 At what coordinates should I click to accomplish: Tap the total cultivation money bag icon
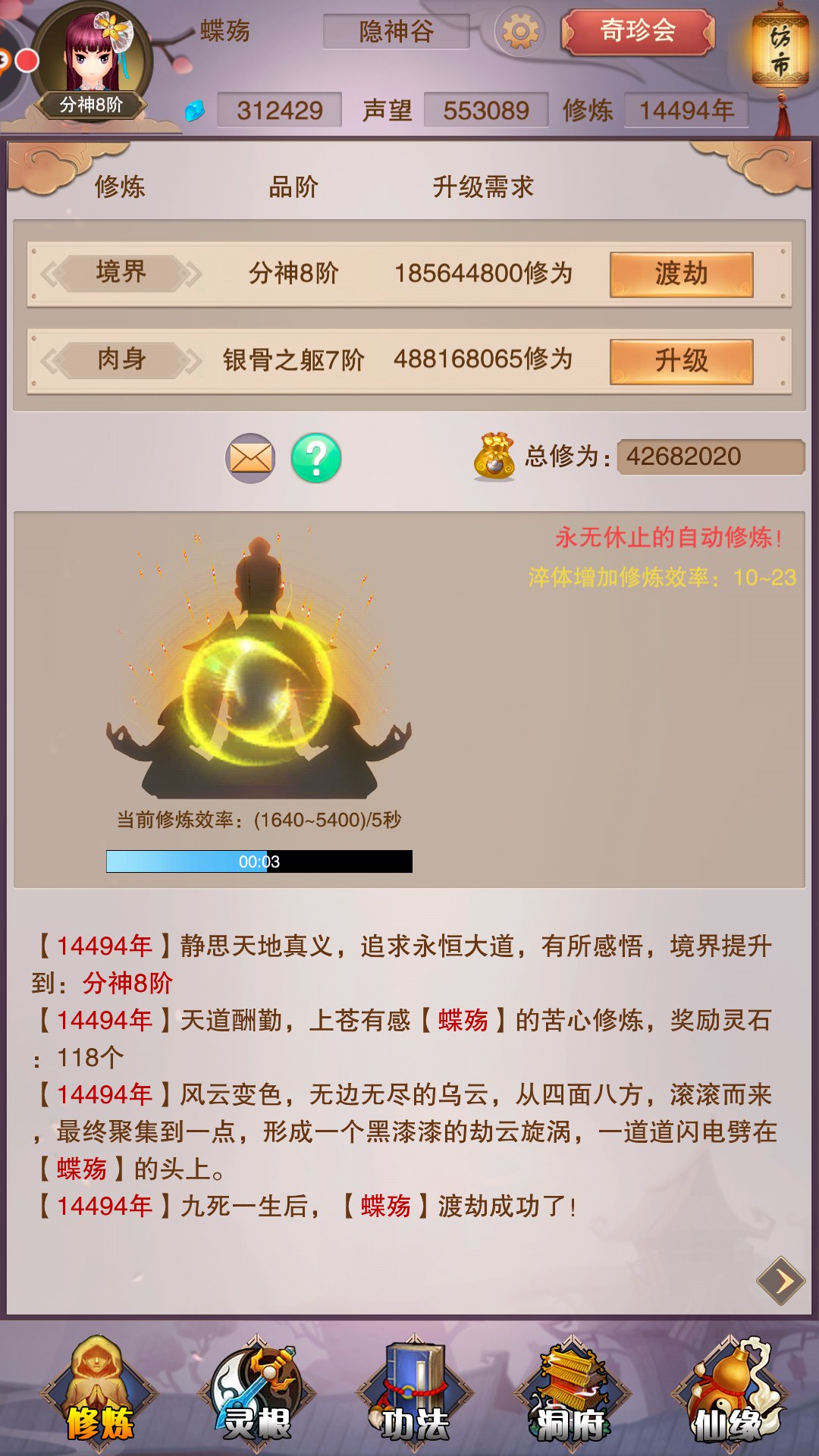click(494, 457)
